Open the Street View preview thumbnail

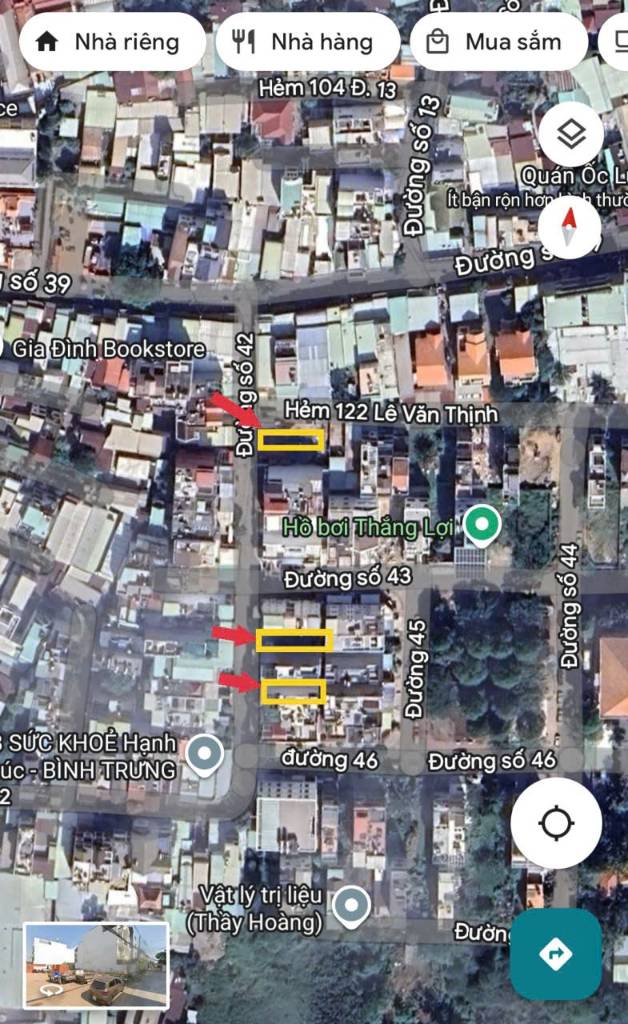point(96,964)
